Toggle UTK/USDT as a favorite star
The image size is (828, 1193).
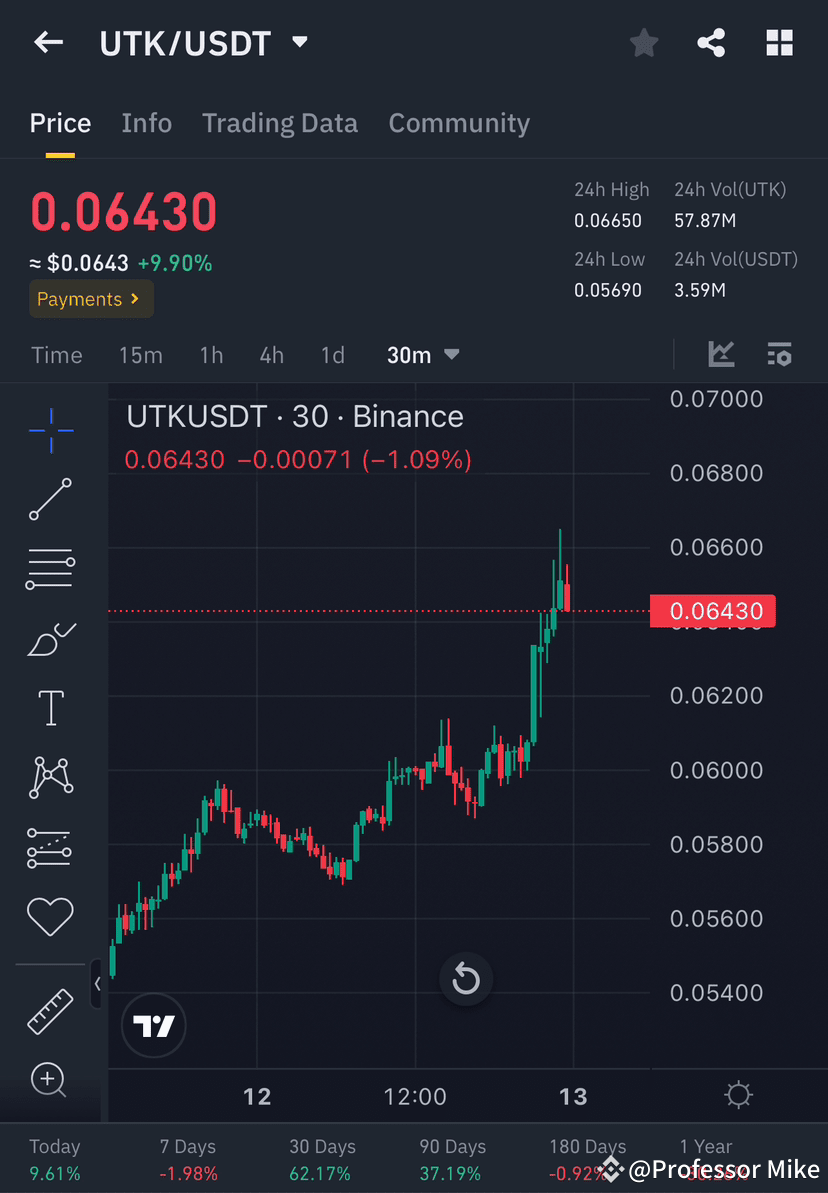coord(643,42)
